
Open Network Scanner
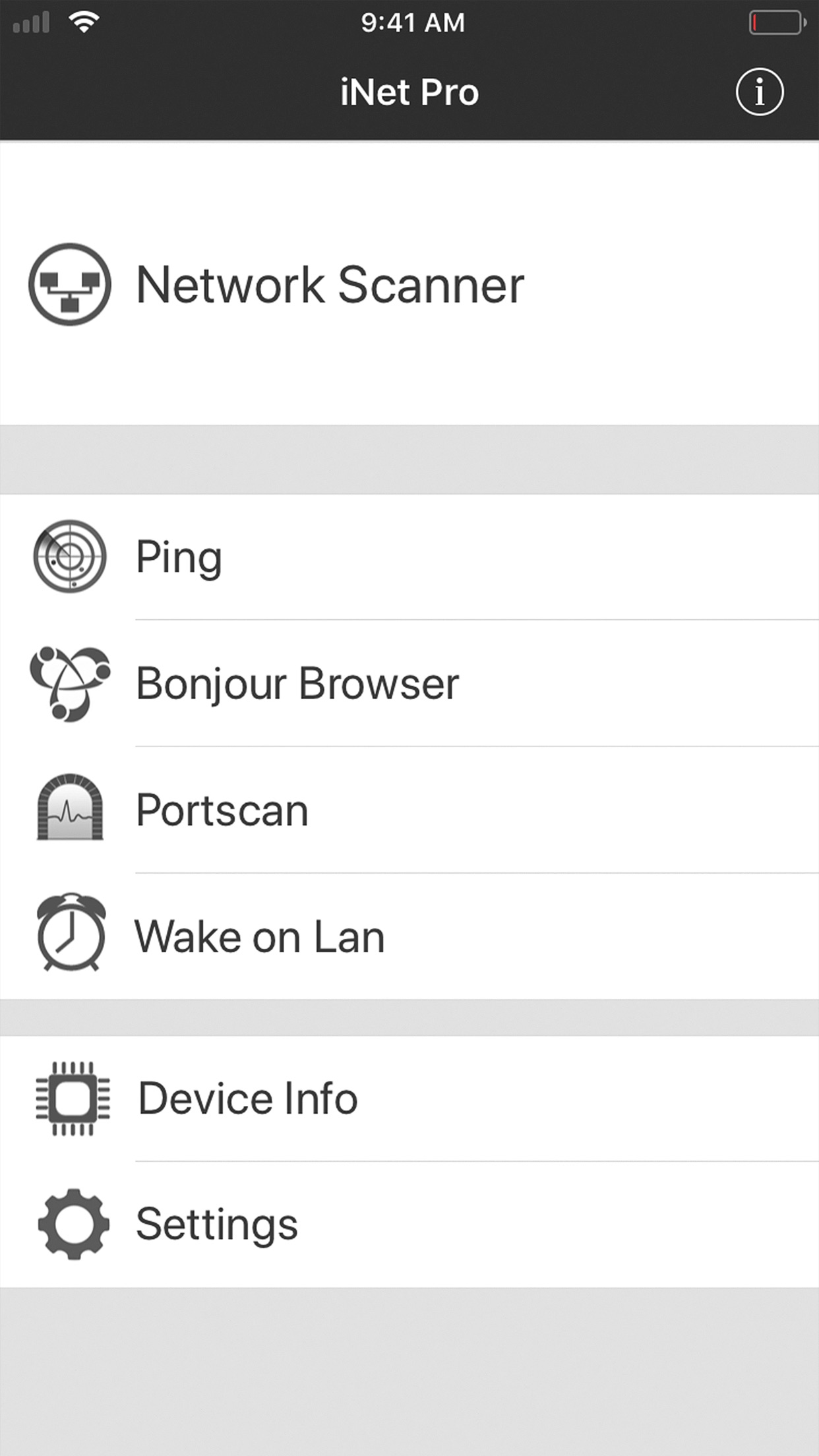pos(409,284)
